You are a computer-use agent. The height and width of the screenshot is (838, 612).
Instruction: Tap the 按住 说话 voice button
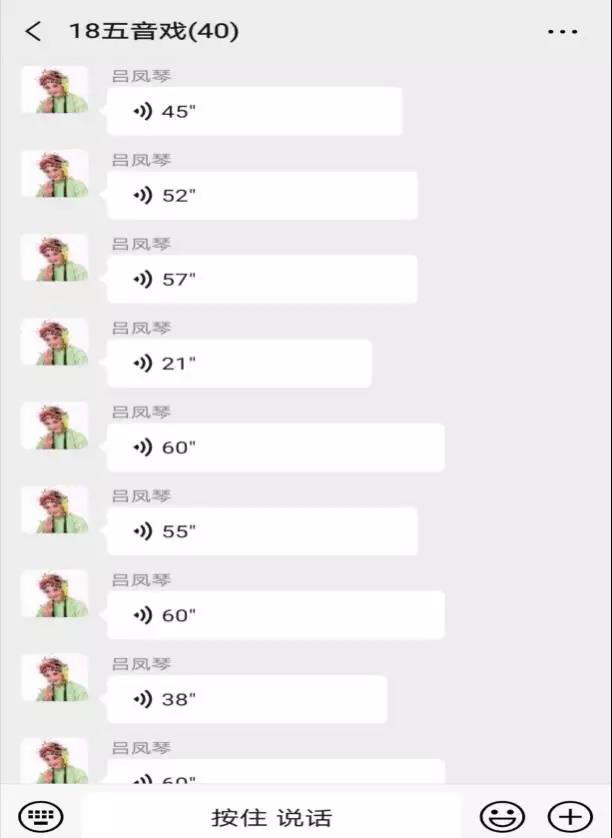(x=271, y=816)
